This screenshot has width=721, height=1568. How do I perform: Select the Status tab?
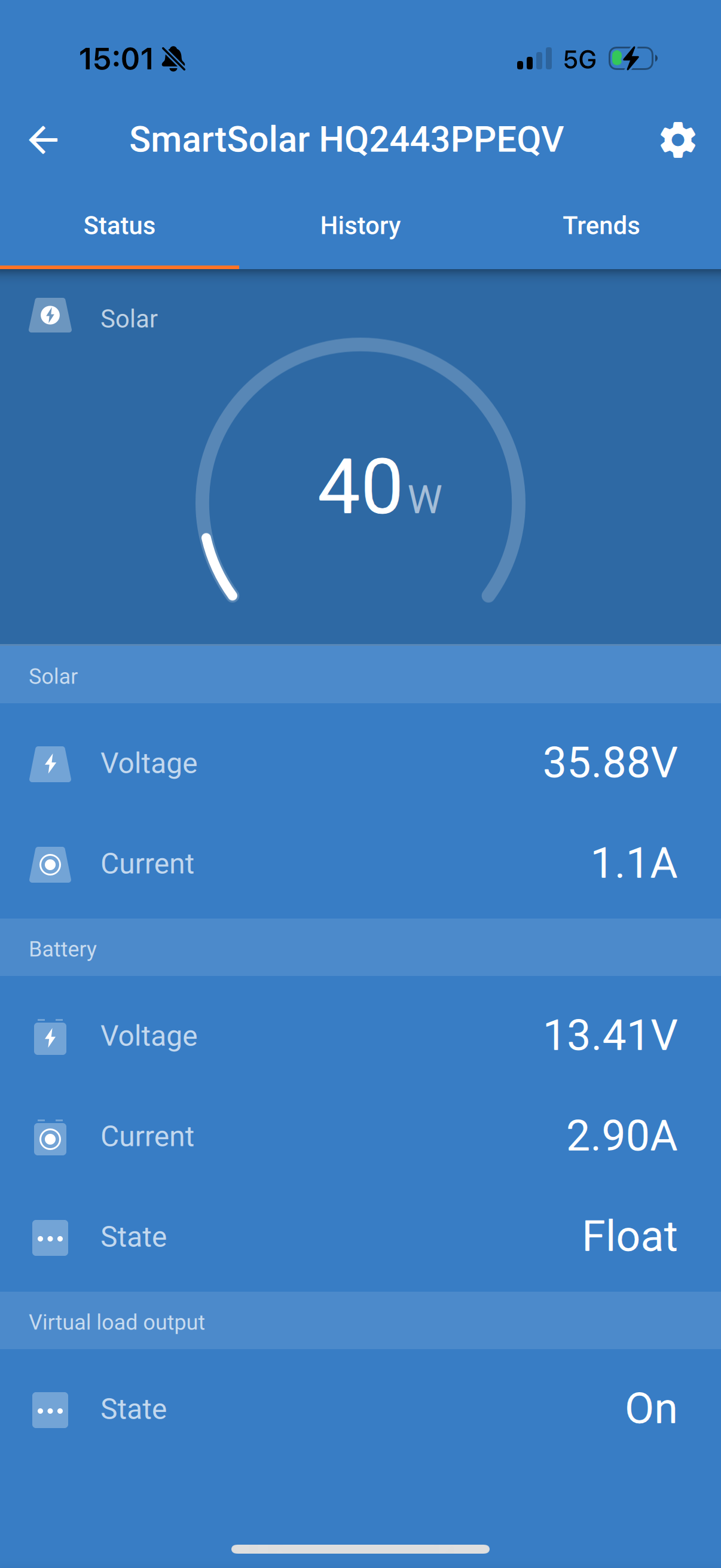pyautogui.click(x=119, y=226)
